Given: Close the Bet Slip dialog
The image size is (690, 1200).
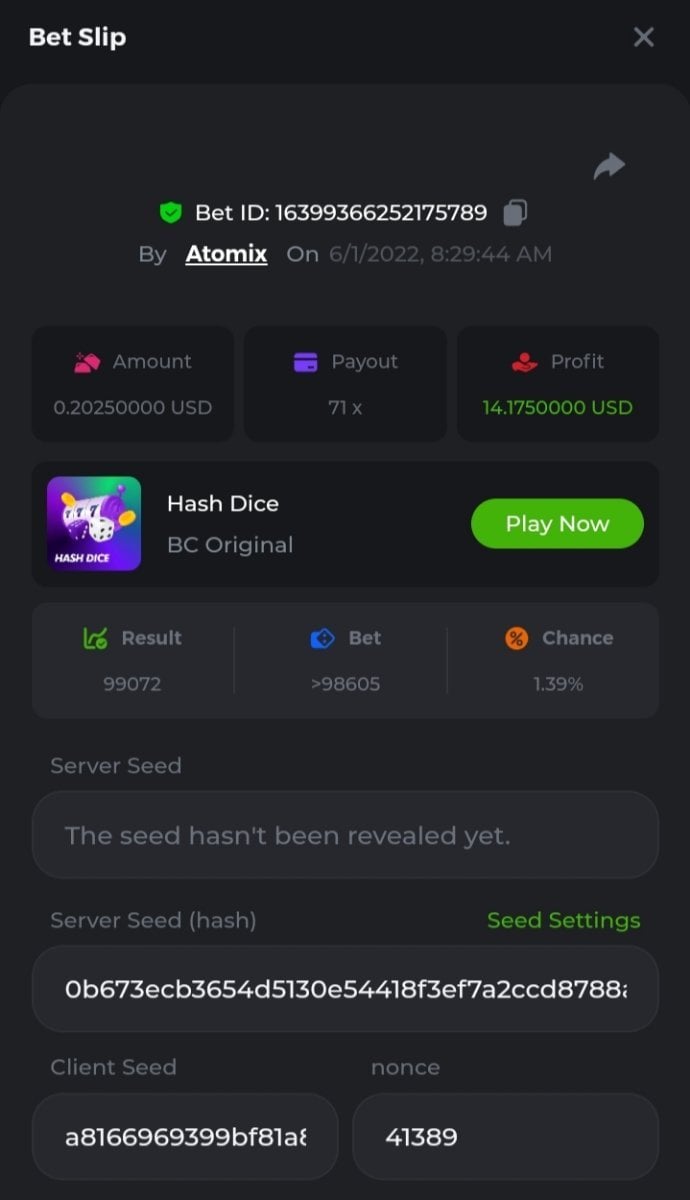Looking at the screenshot, I should (644, 37).
